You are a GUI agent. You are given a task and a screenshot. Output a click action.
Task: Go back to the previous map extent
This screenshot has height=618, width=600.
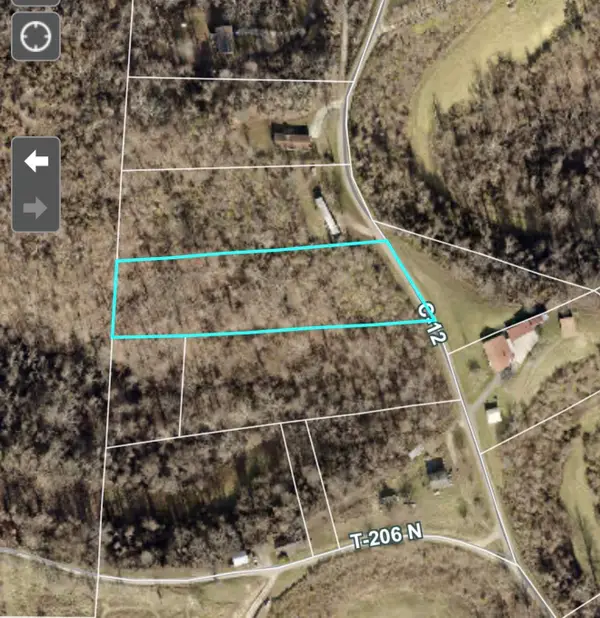36,161
